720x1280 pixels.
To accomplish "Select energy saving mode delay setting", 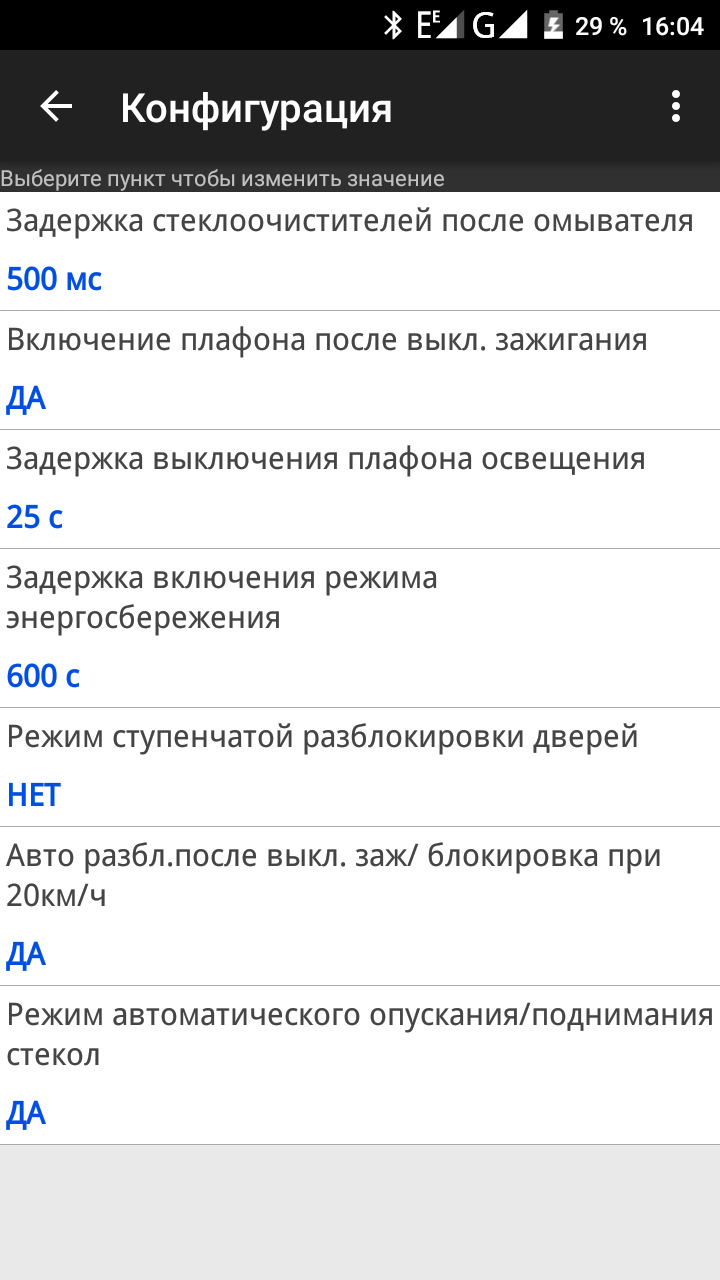I will tap(360, 628).
